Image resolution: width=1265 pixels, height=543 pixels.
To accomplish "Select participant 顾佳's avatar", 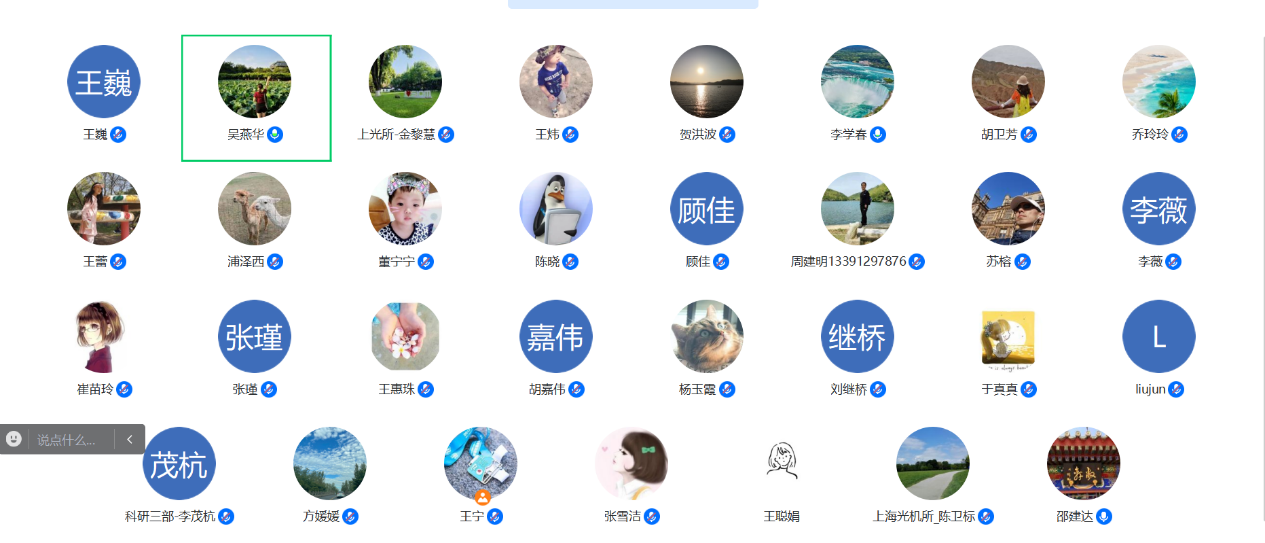I will [x=707, y=209].
